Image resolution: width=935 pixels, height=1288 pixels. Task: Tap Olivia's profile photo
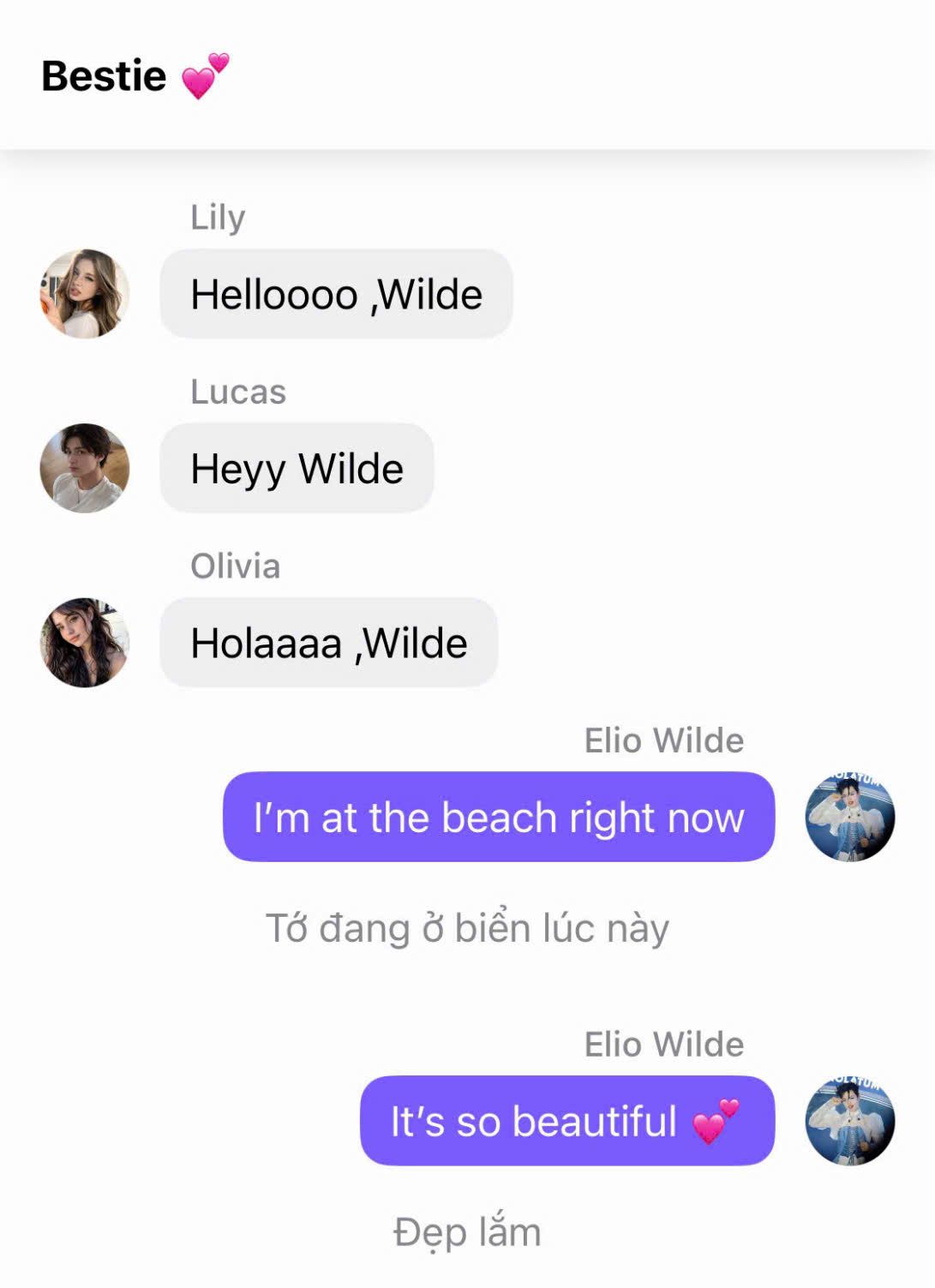pyautogui.click(x=85, y=643)
